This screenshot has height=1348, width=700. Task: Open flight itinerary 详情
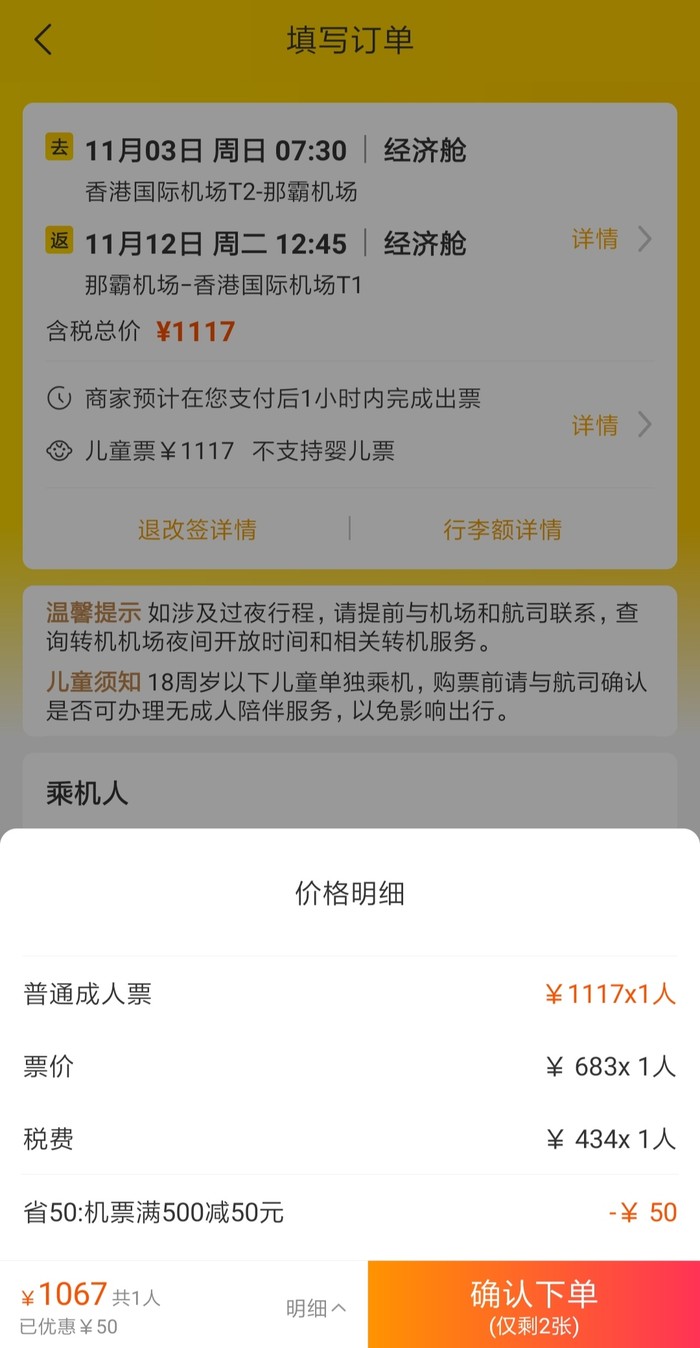[x=610, y=239]
